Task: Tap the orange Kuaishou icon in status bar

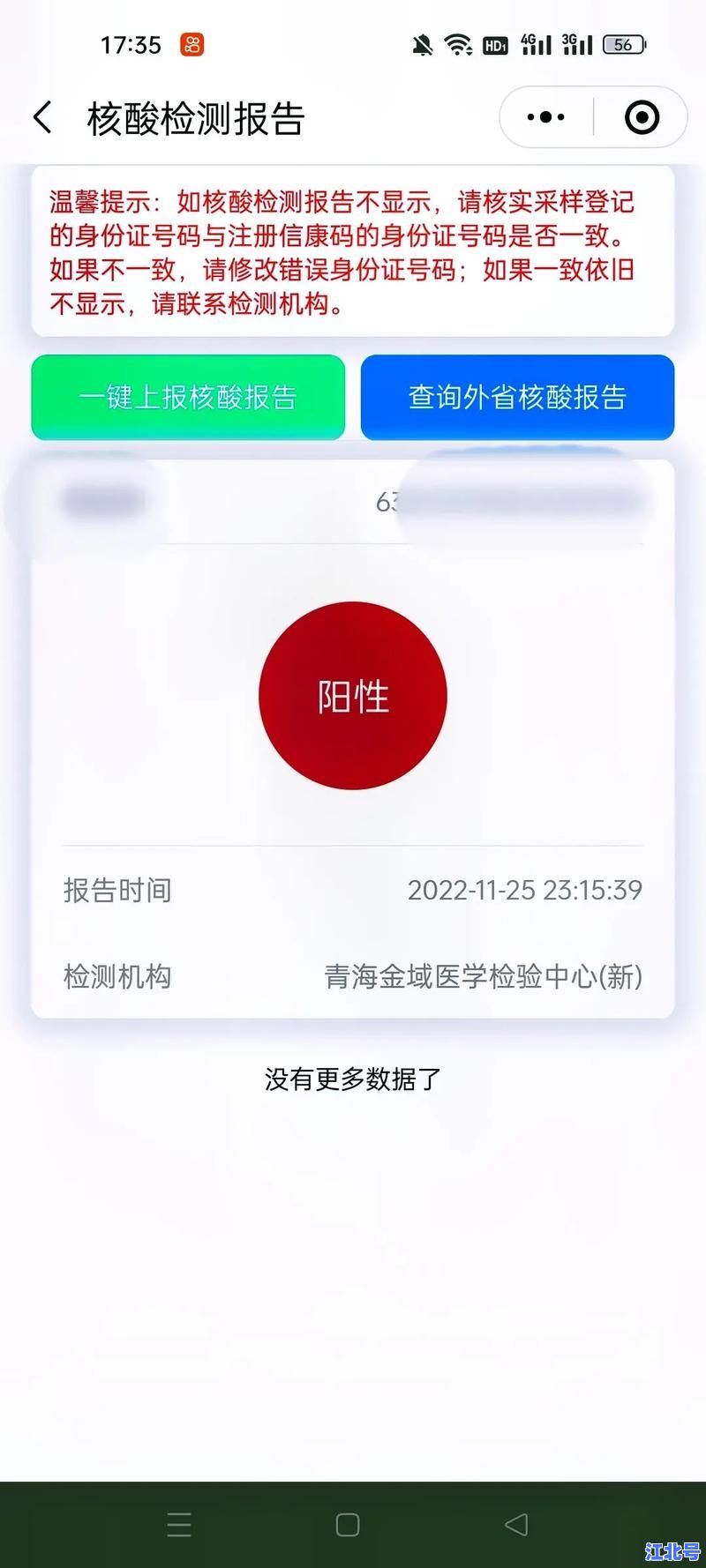Action: click(x=194, y=44)
